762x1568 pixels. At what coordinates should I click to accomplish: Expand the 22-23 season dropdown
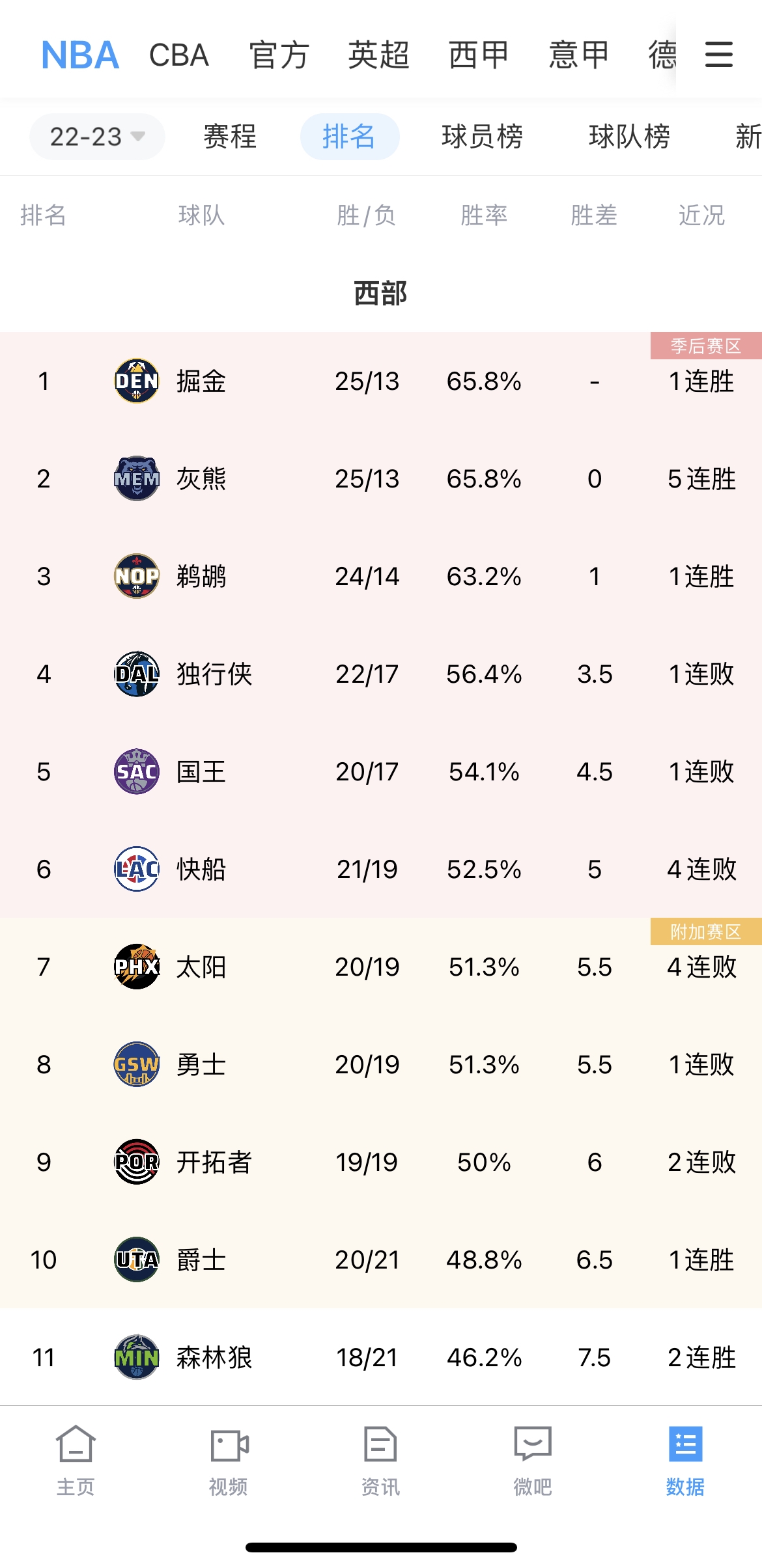click(96, 137)
